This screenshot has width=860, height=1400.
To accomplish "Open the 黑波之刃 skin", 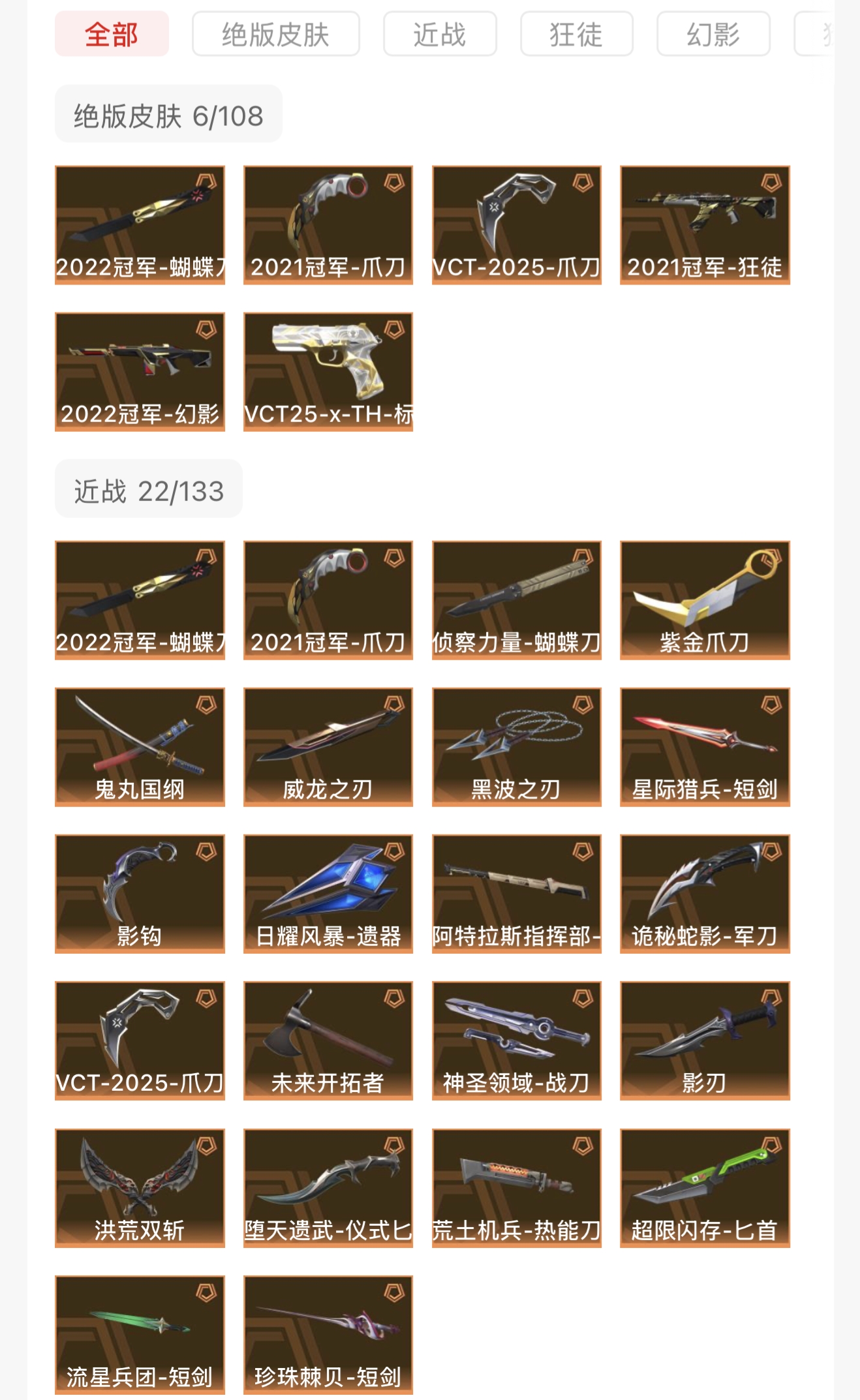I will pos(516,746).
